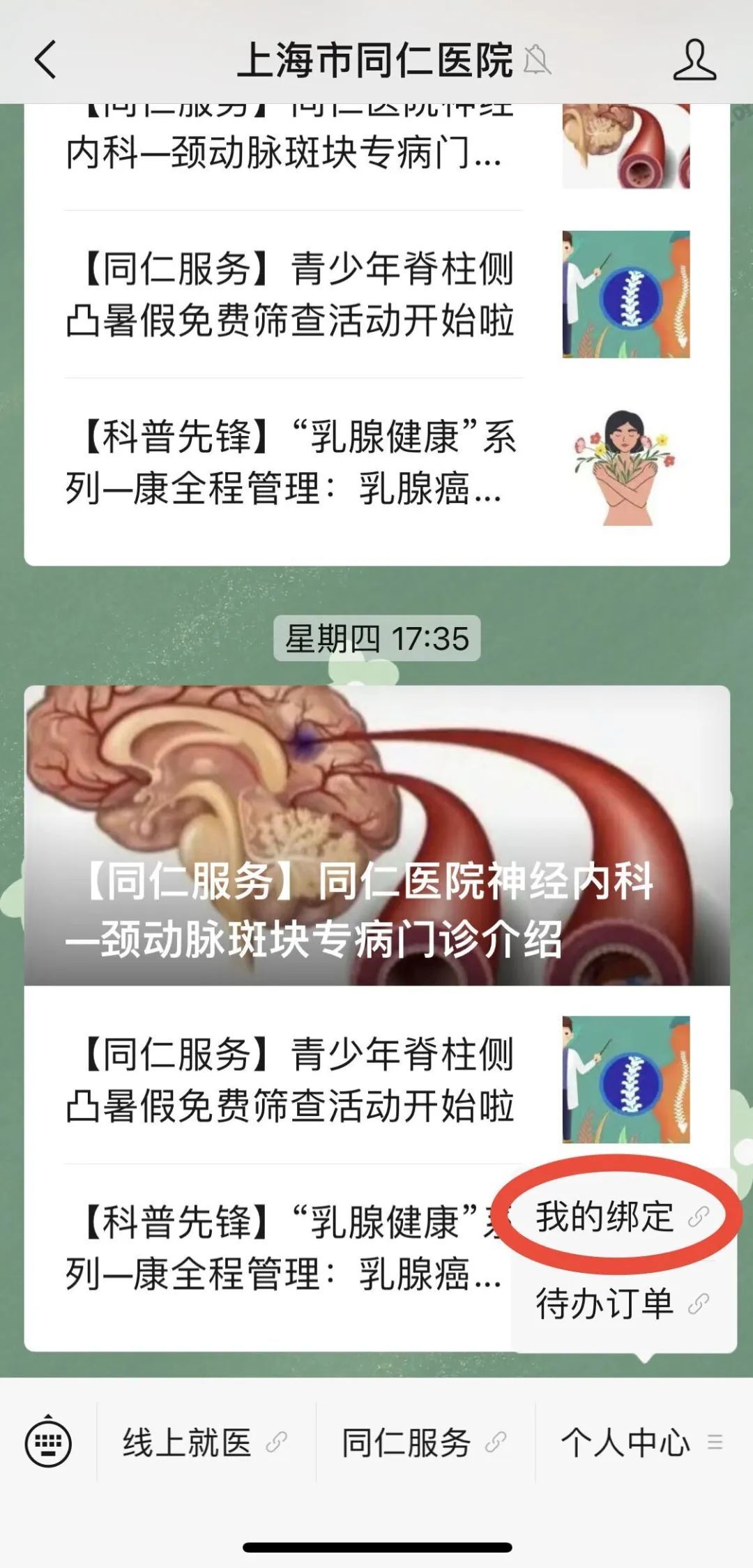Collapse the 个人中心 menu

point(641,1442)
